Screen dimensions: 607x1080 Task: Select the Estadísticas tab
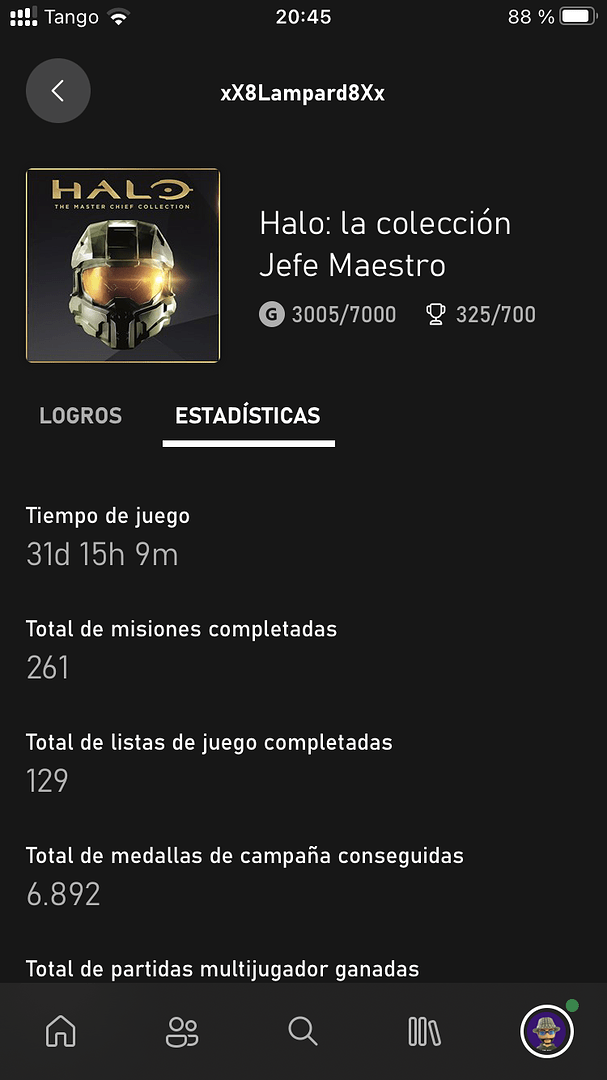[248, 416]
